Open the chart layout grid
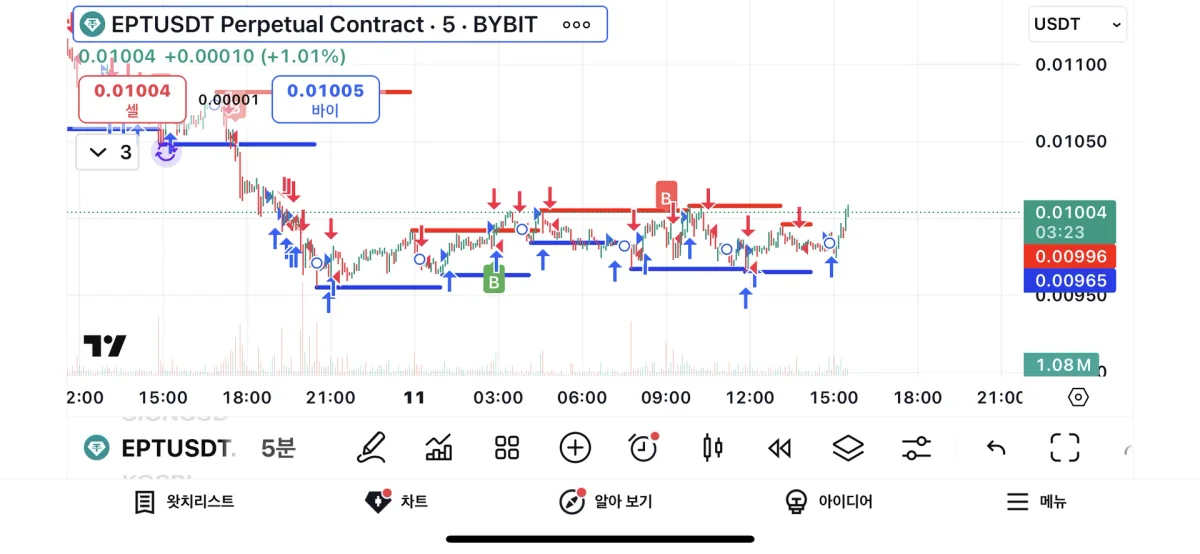The image size is (1200, 554). (x=508, y=447)
